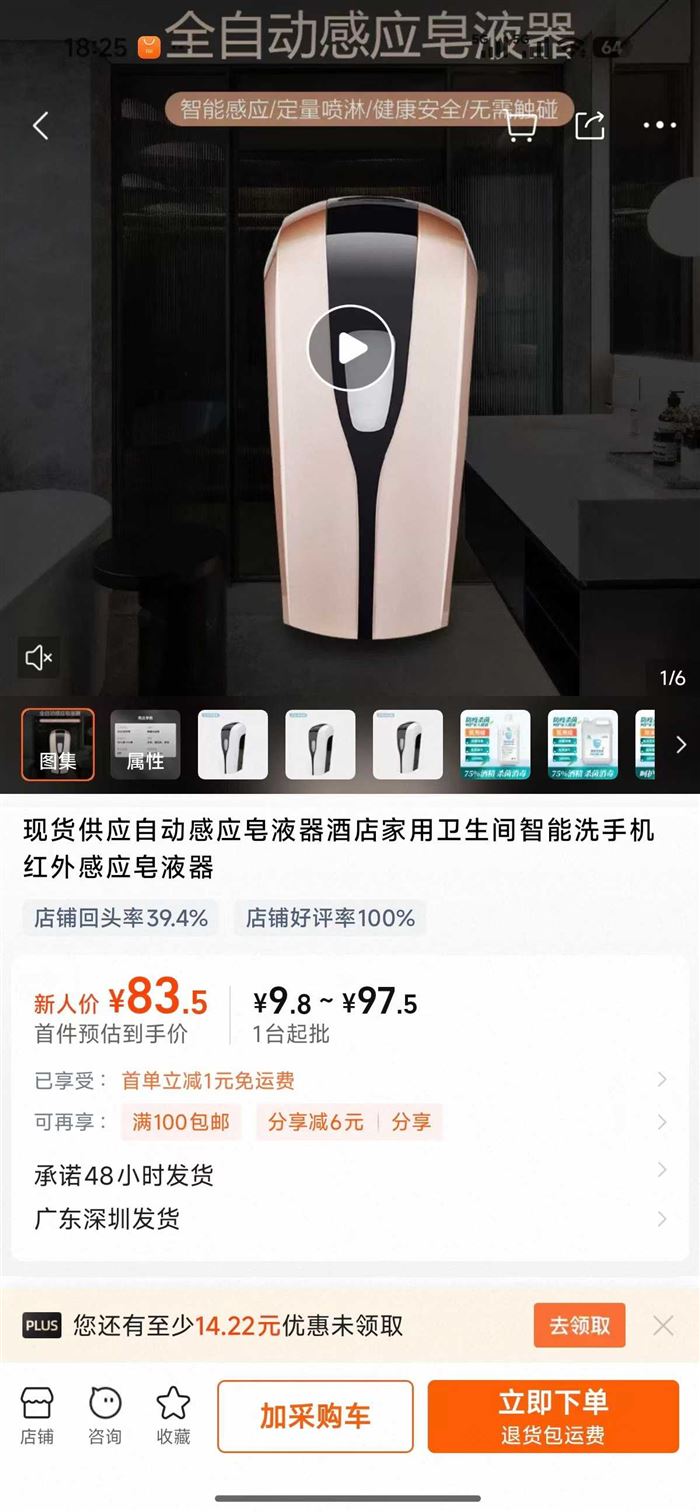Select the 属性 attributes thumbnail
The image size is (700, 1512).
(x=145, y=744)
